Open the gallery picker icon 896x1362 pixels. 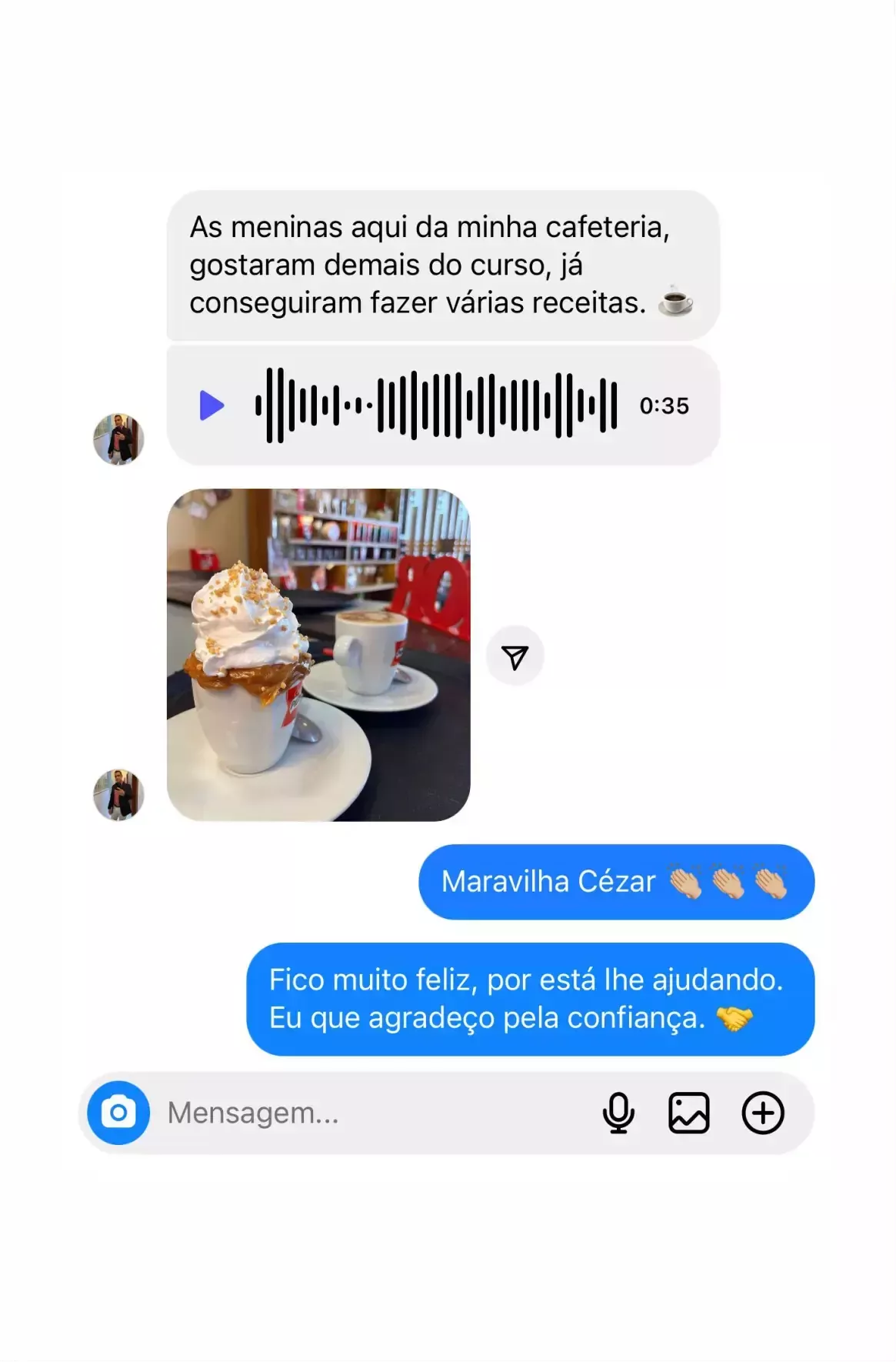tap(688, 1113)
